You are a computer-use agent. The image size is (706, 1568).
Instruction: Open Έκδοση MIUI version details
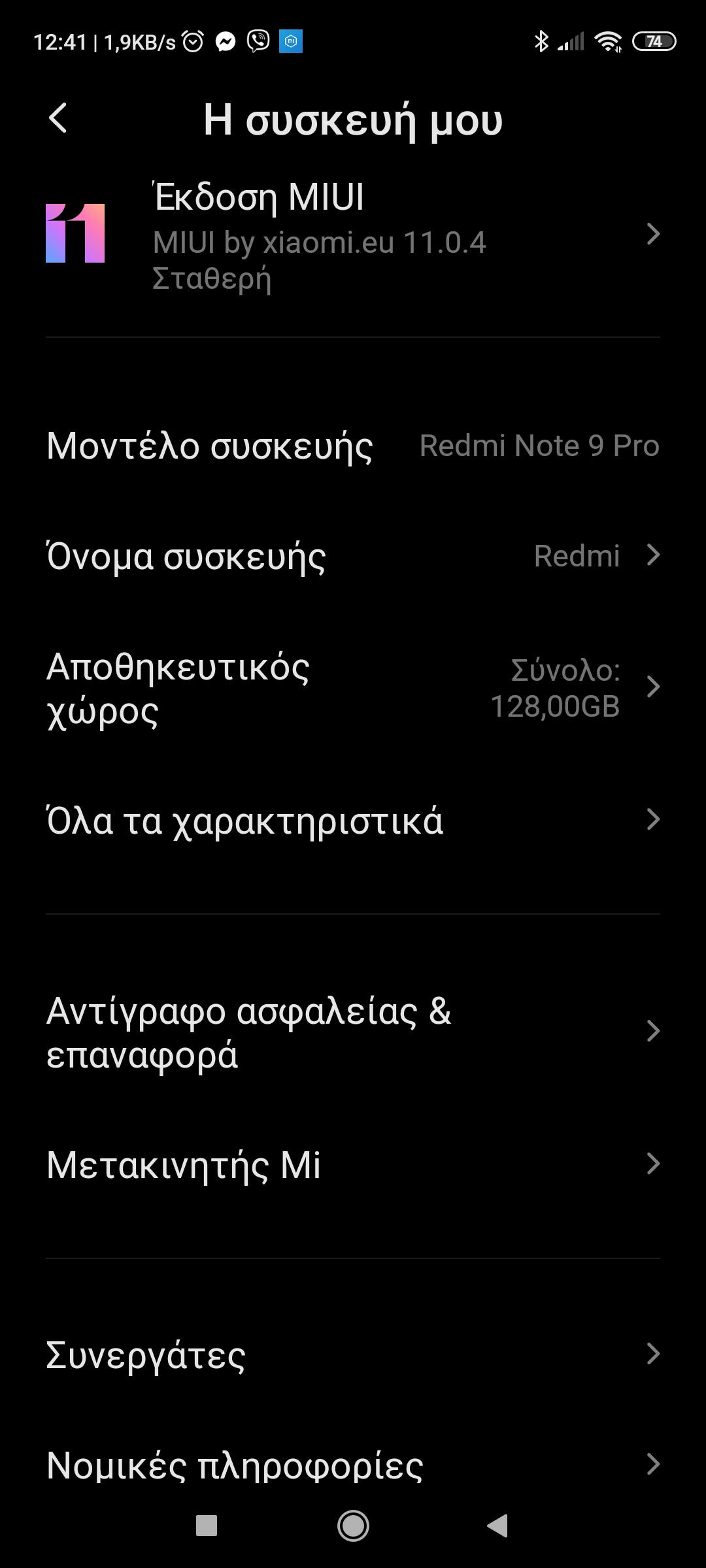click(x=353, y=235)
